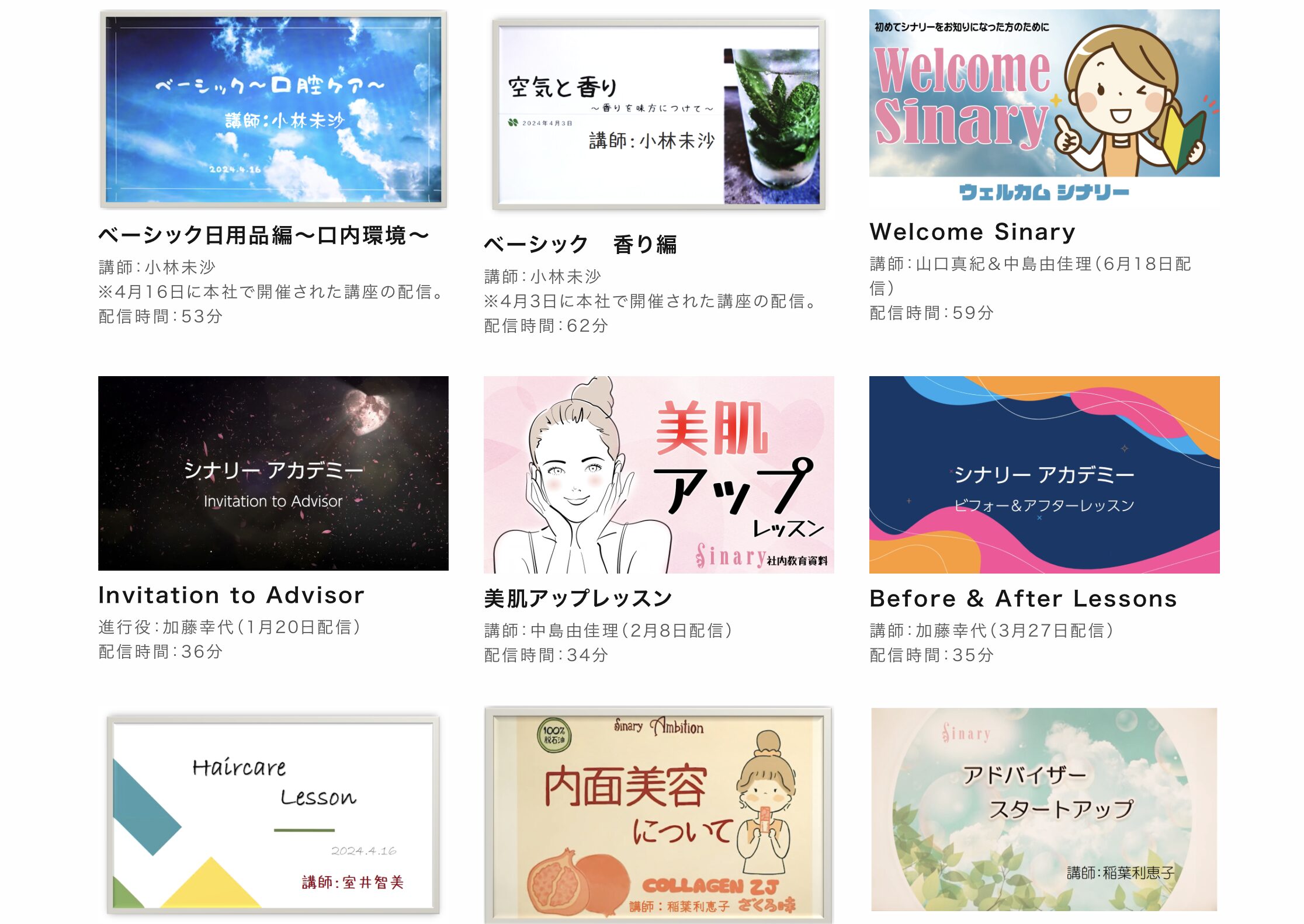The image size is (1304, 924).
Task: Open the Haircare Lesson video tile
Action: (x=273, y=814)
